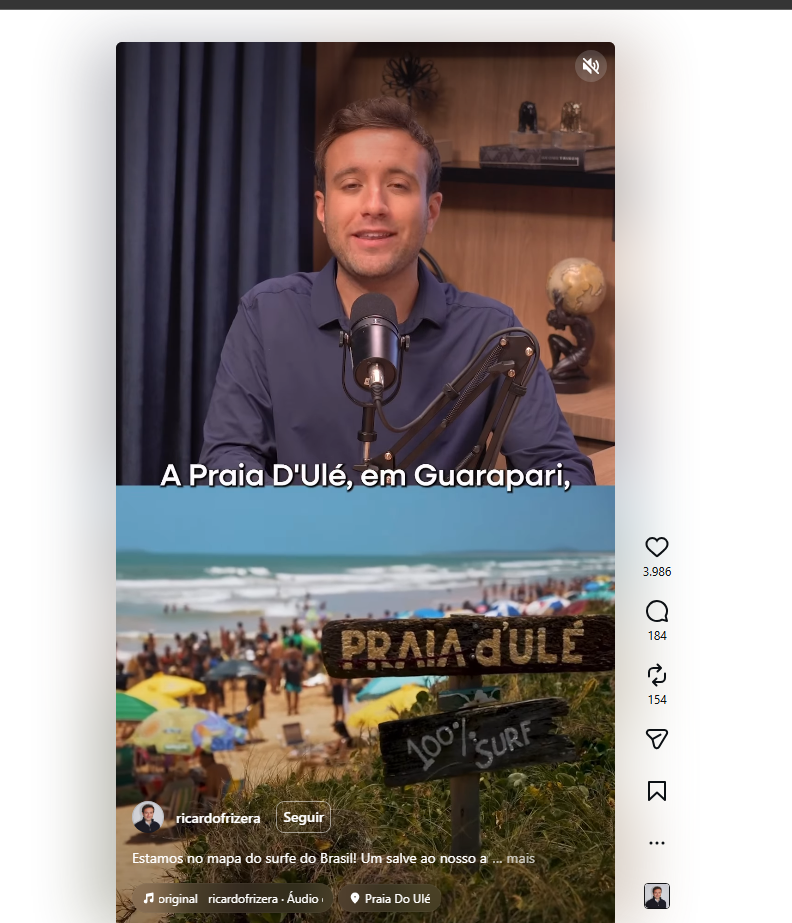The image size is (792, 923).
Task: Share the reel via send icon
Action: (x=656, y=739)
